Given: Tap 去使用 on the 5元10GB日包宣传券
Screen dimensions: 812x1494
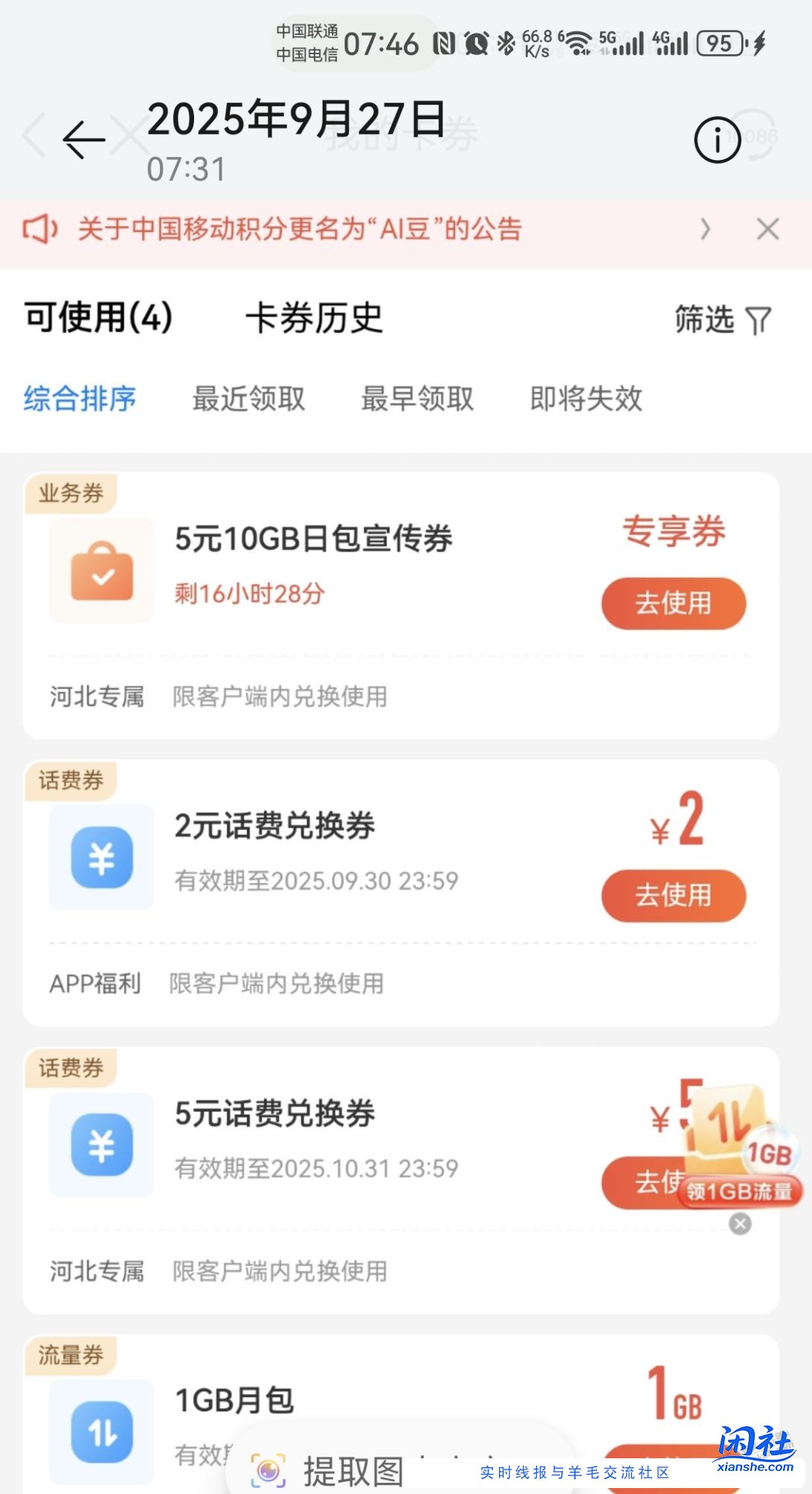Looking at the screenshot, I should point(672,604).
